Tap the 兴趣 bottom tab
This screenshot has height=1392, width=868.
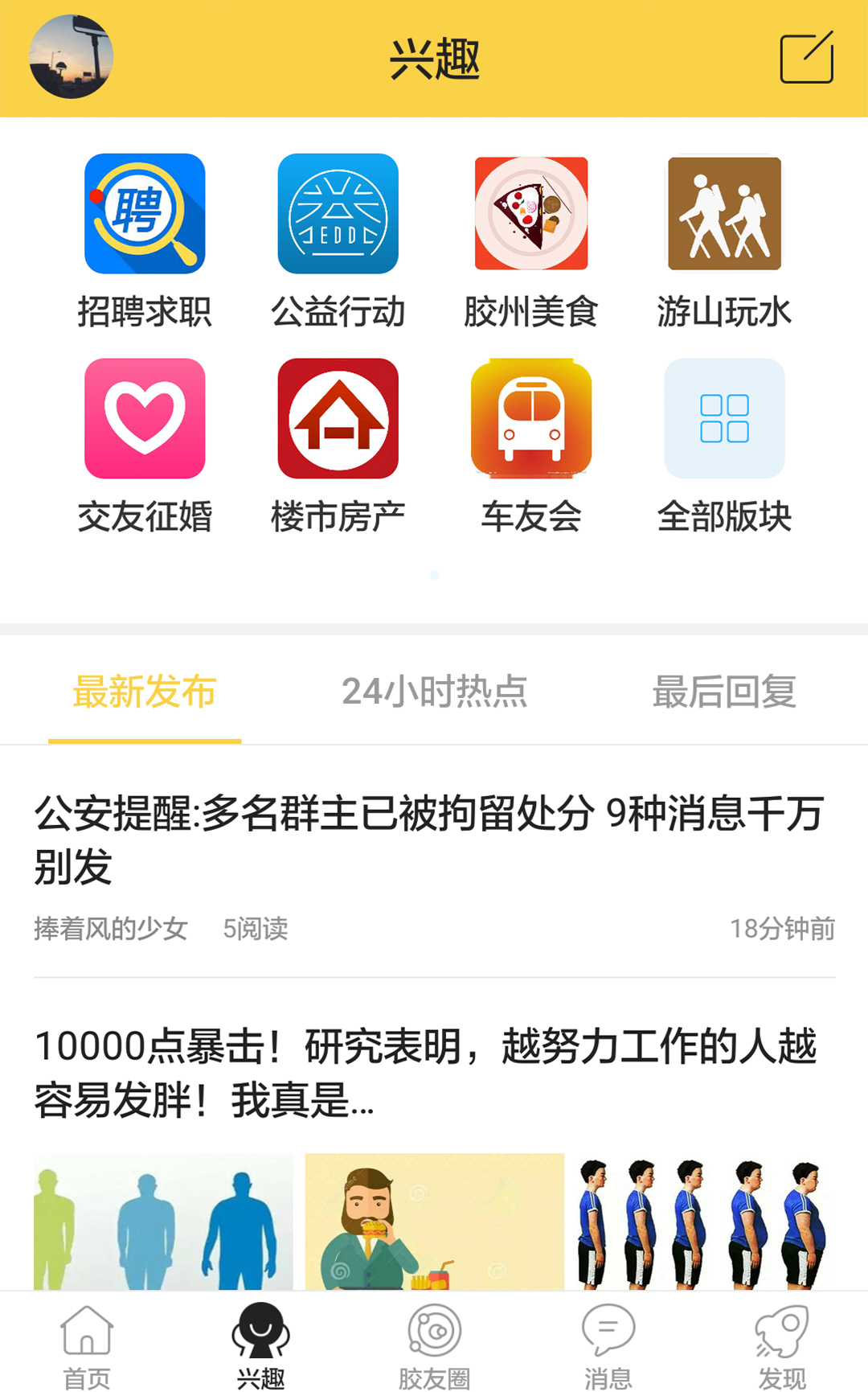click(260, 1345)
